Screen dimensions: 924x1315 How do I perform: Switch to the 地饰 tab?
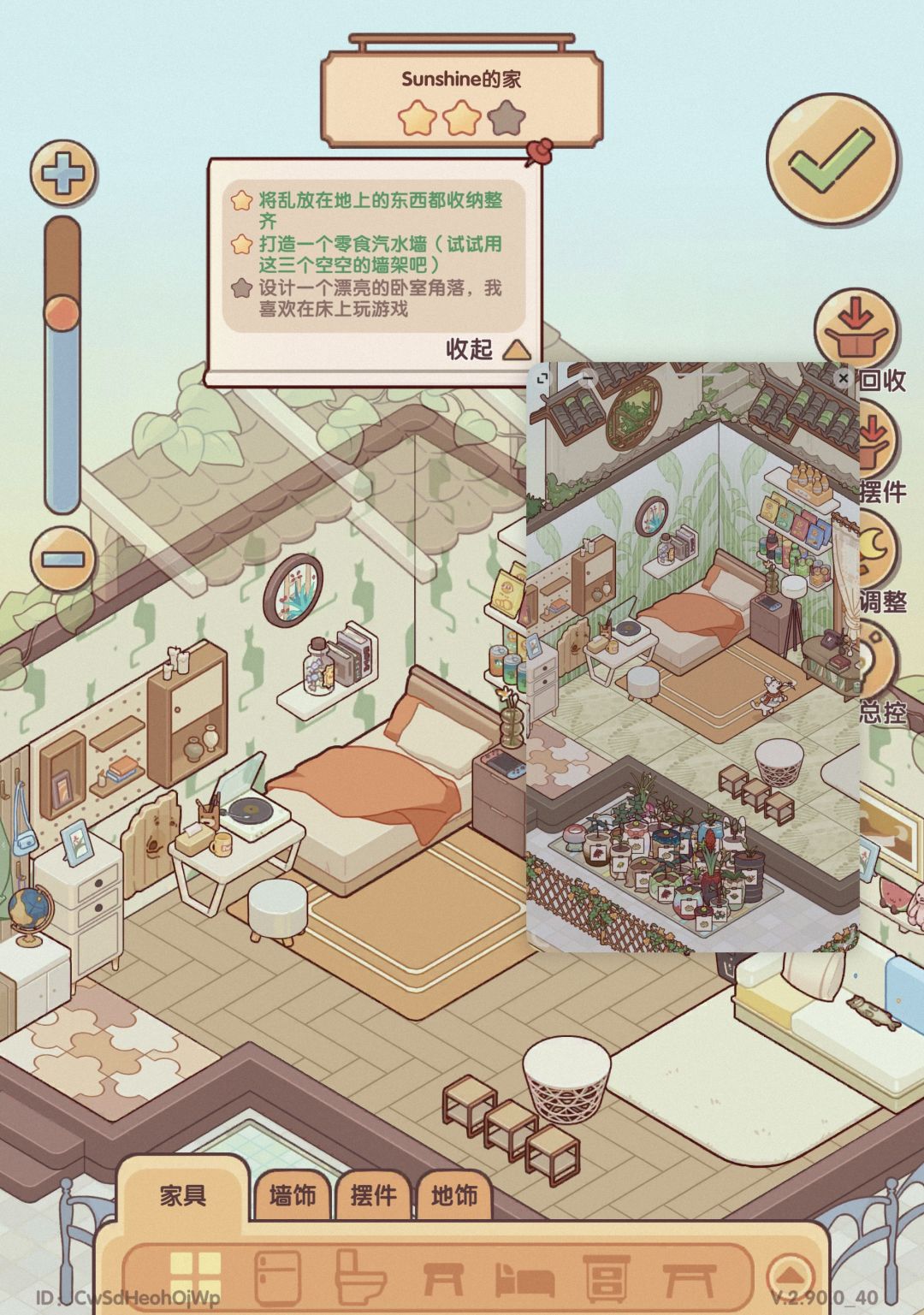click(453, 1194)
